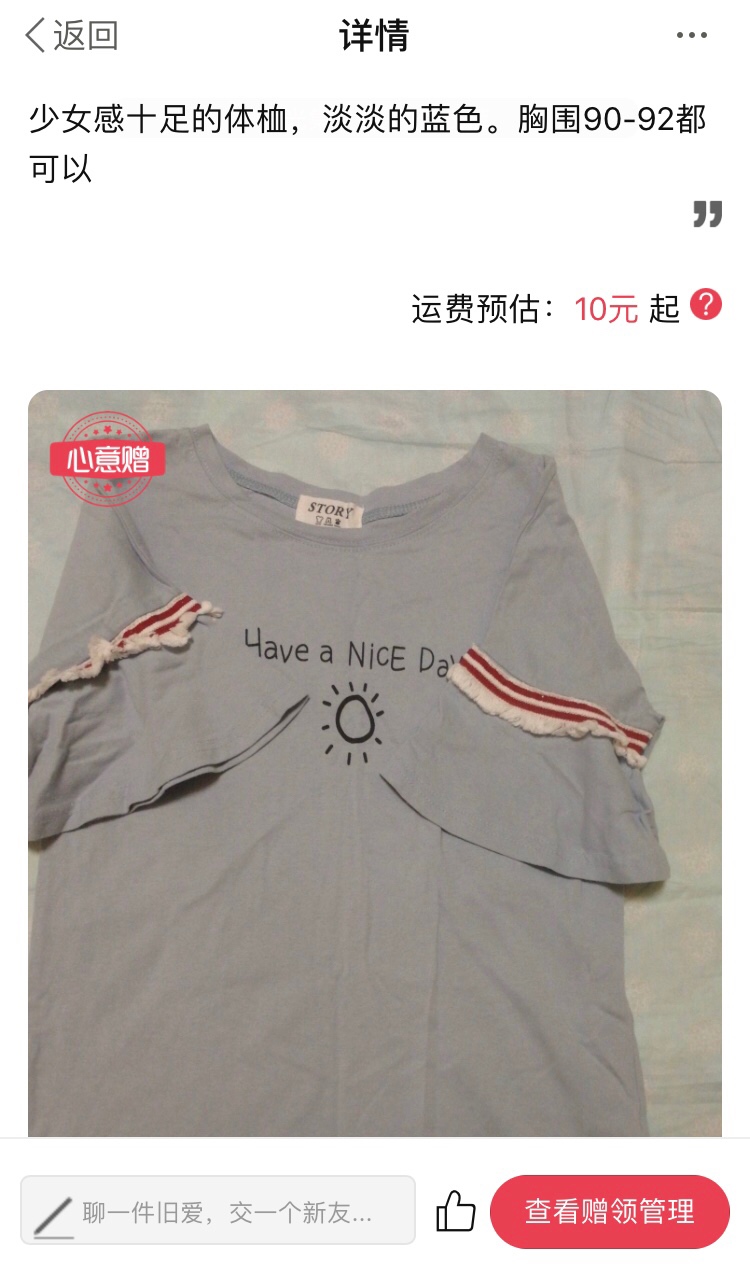The width and height of the screenshot is (750, 1285).
Task: Tap the comment input field
Action: [218, 1211]
